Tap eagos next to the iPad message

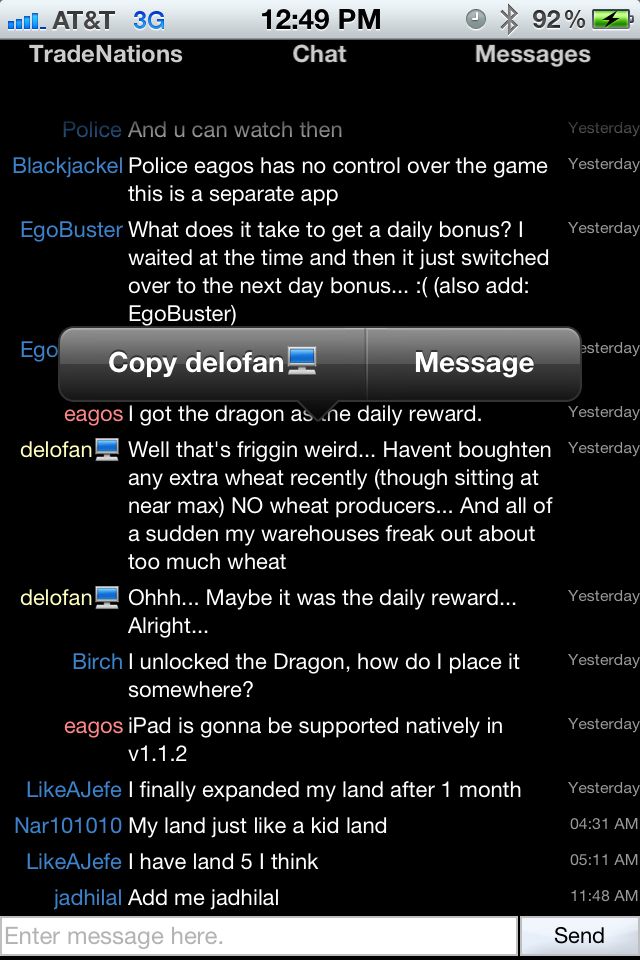(93, 726)
